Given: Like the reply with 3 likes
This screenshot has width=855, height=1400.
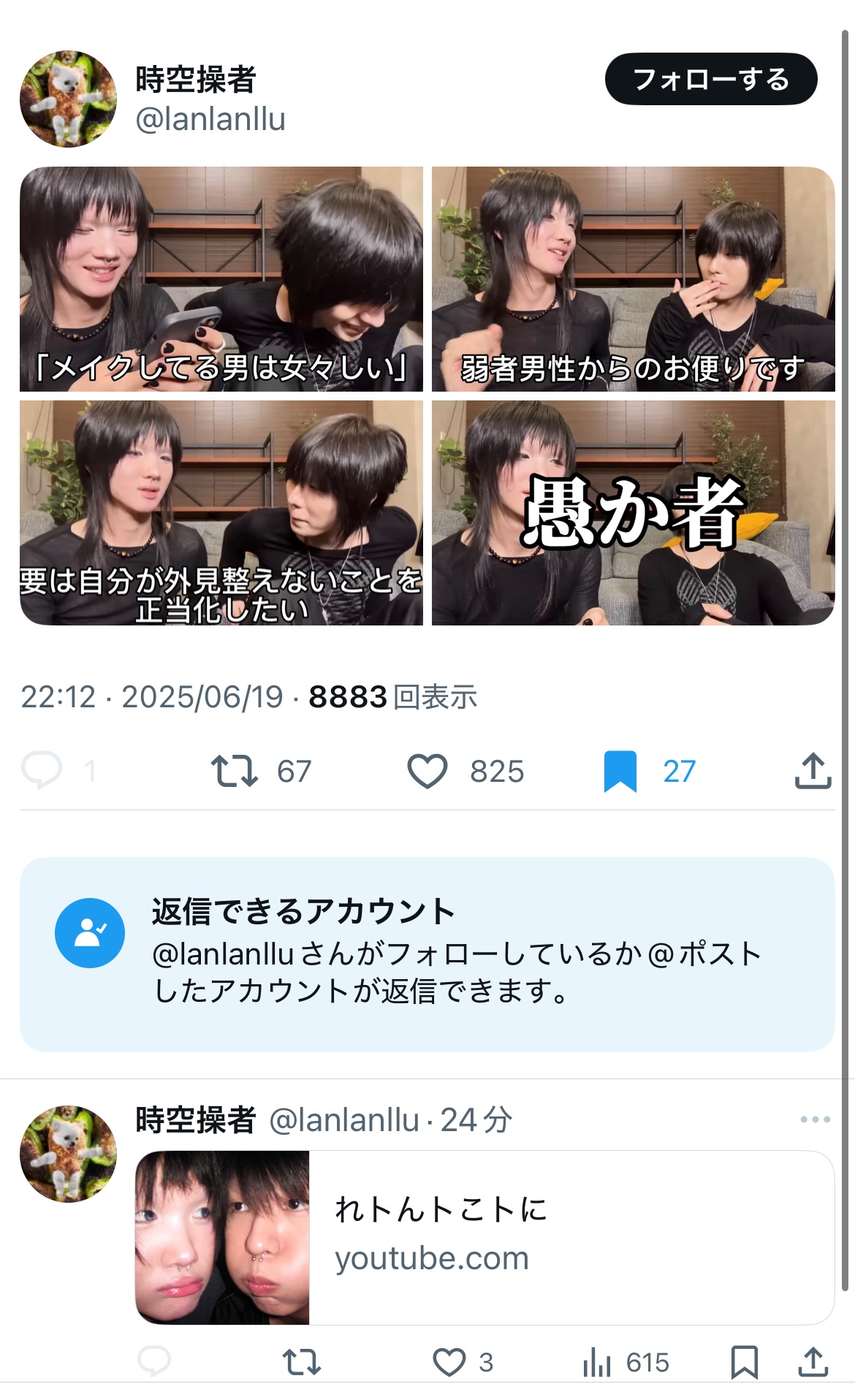Looking at the screenshot, I should pyautogui.click(x=449, y=1362).
